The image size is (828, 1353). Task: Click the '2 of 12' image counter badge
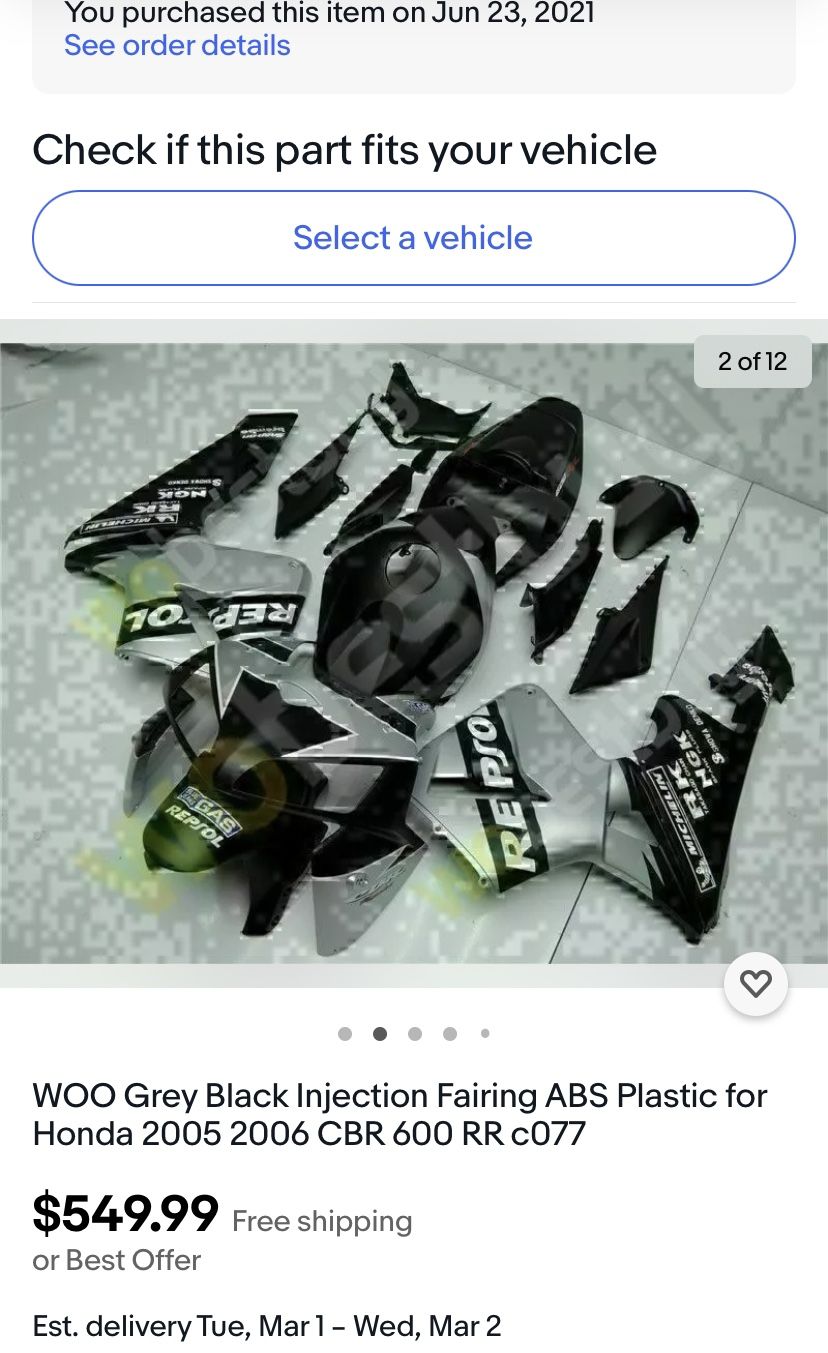(x=752, y=362)
